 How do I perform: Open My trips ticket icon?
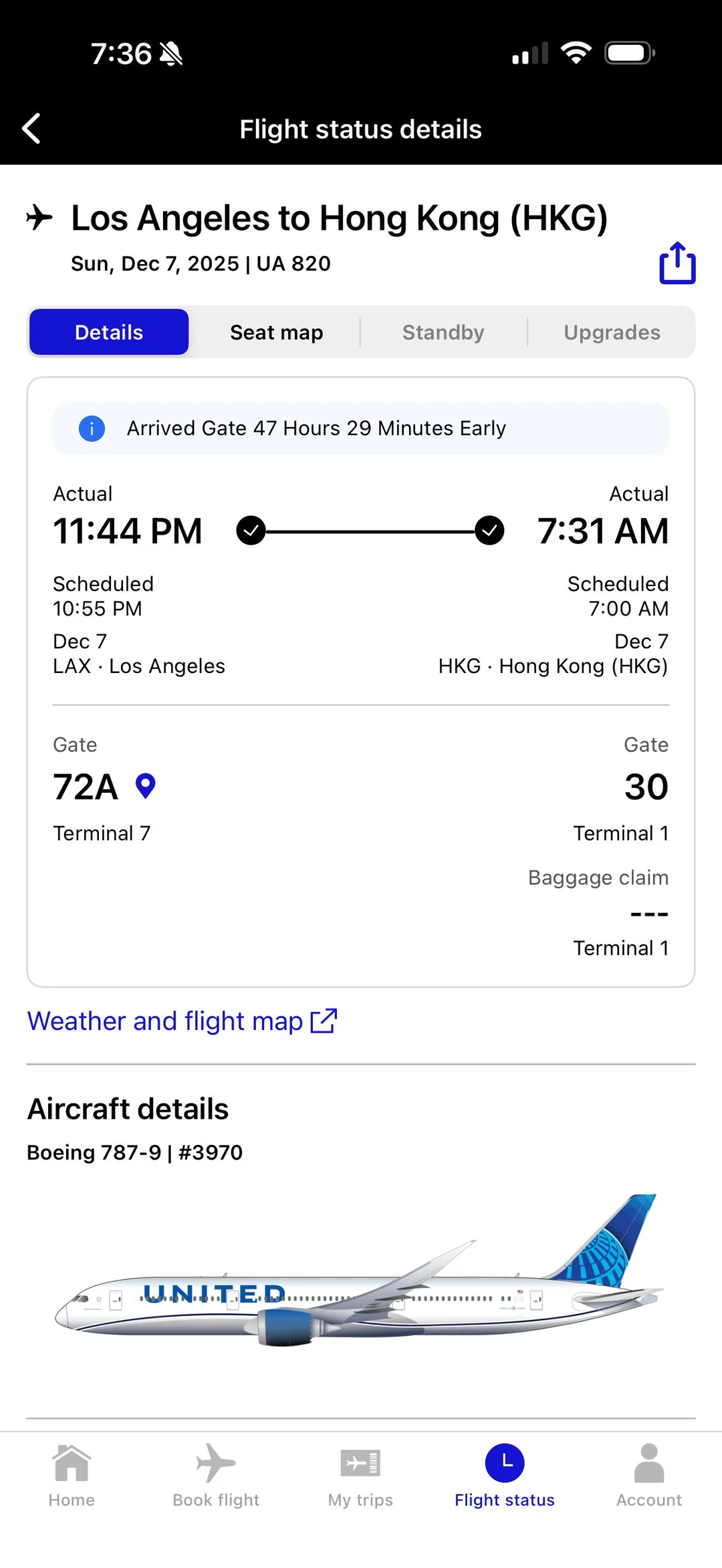click(x=360, y=1464)
